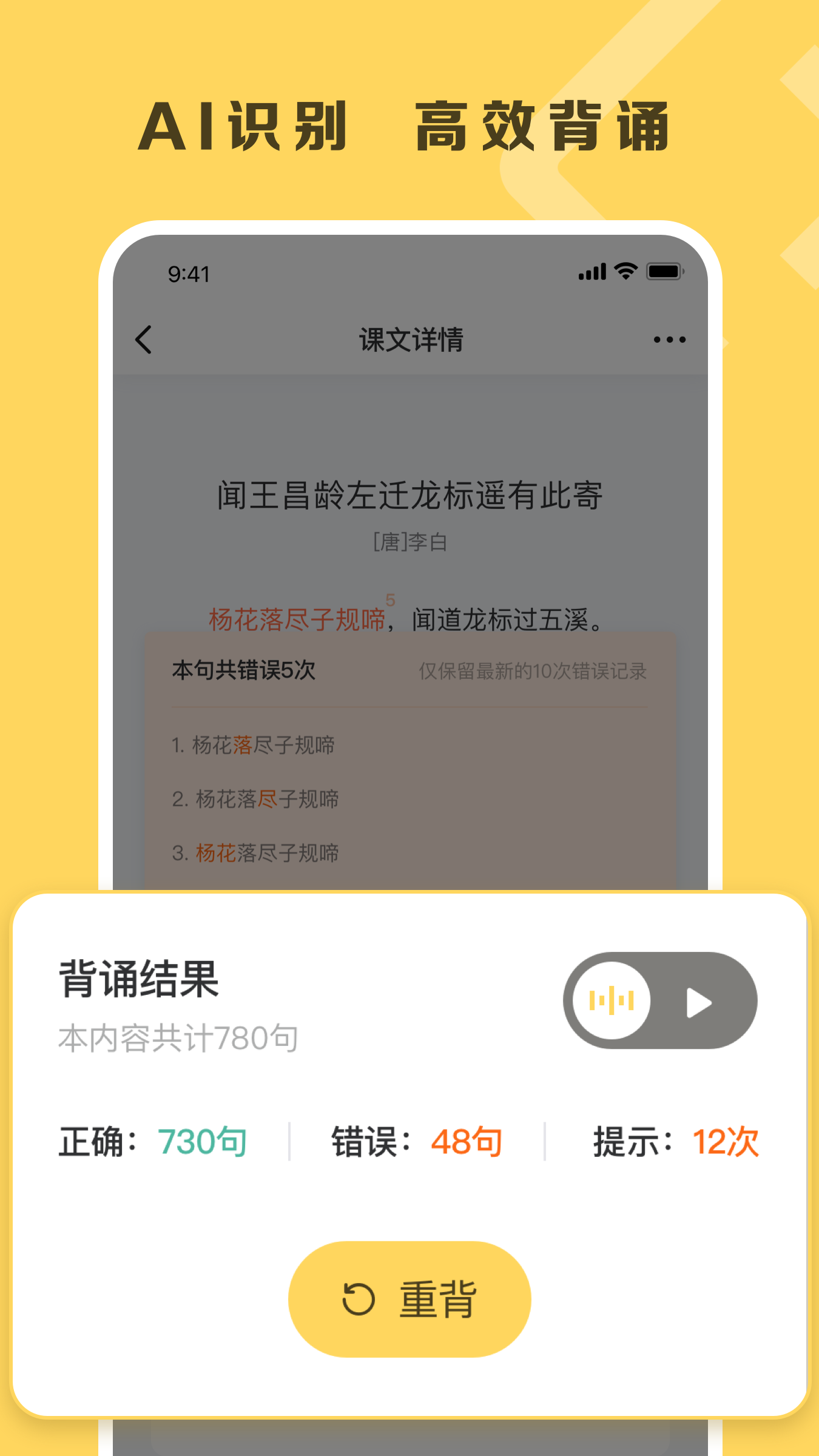This screenshot has width=819, height=1456.
Task: Open the ellipsis more-options icon
Action: 670,340
